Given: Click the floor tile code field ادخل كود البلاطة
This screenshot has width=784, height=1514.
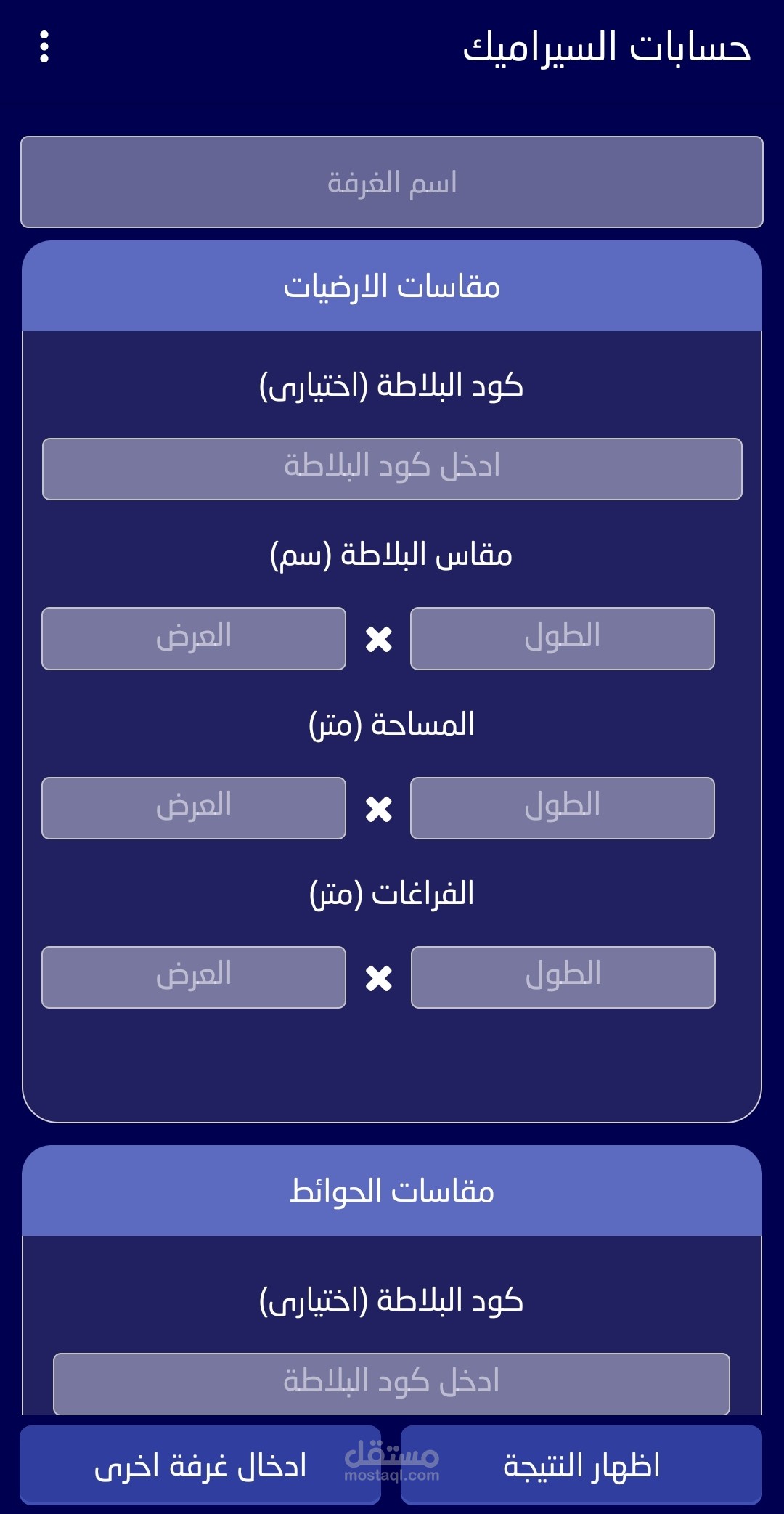Looking at the screenshot, I should (392, 469).
